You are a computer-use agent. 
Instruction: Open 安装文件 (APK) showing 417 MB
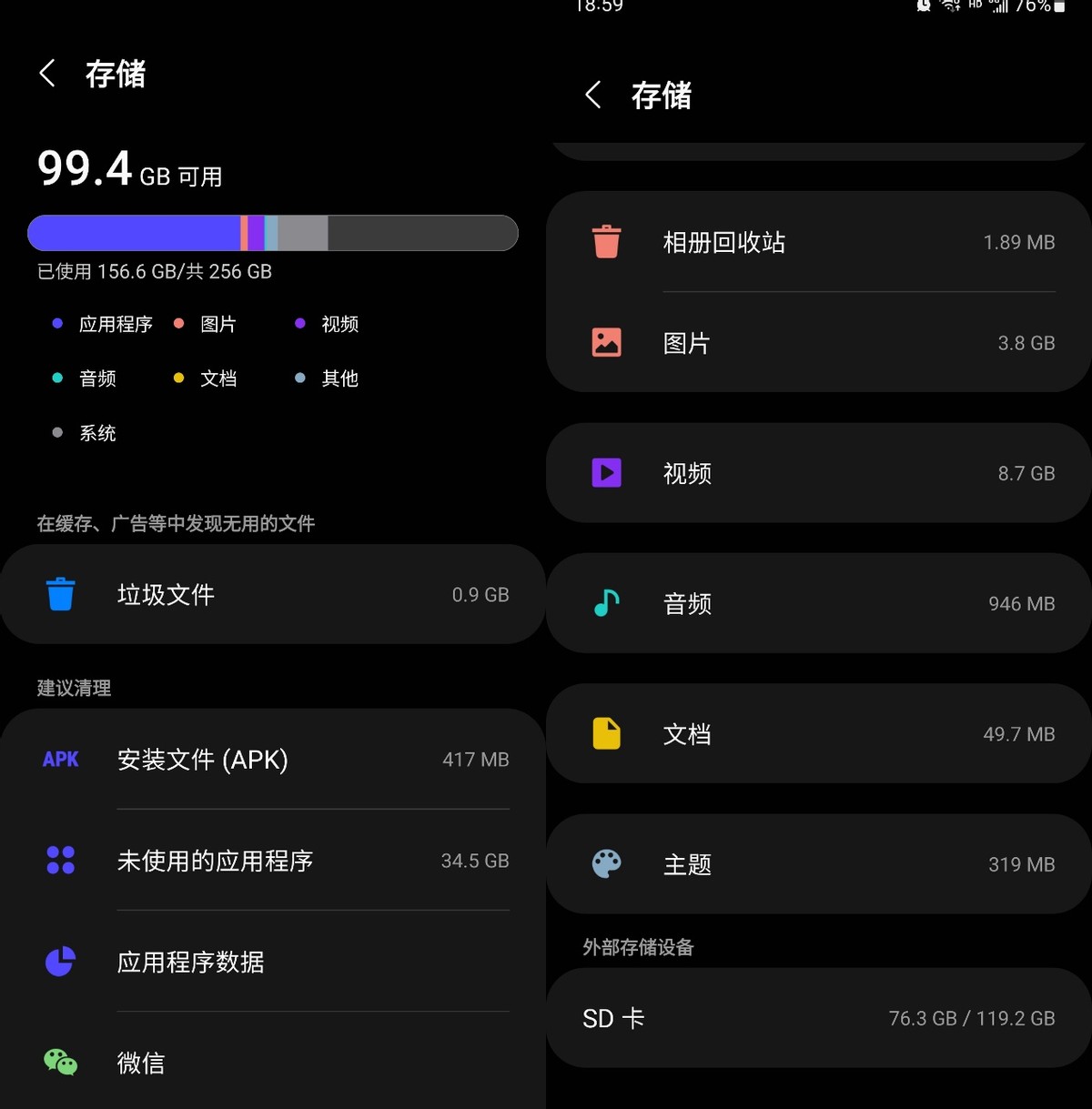[x=273, y=760]
